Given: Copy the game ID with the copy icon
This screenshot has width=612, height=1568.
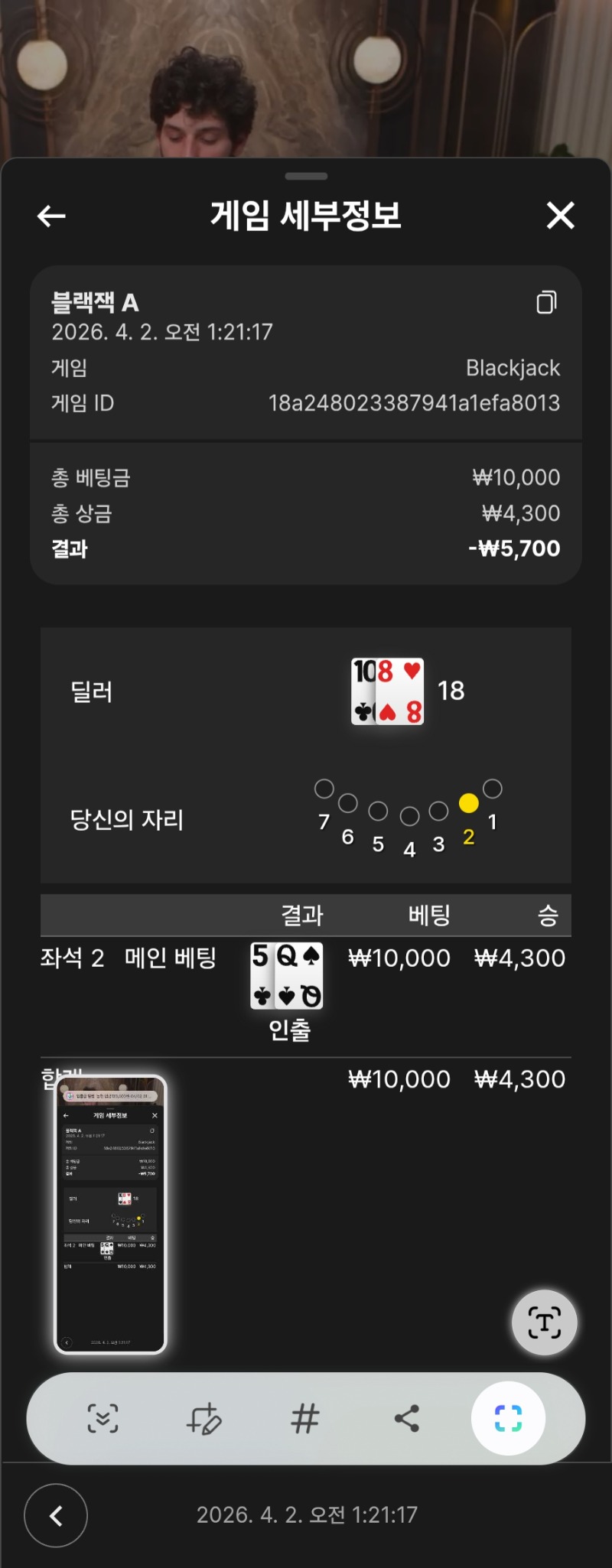Looking at the screenshot, I should [546, 302].
